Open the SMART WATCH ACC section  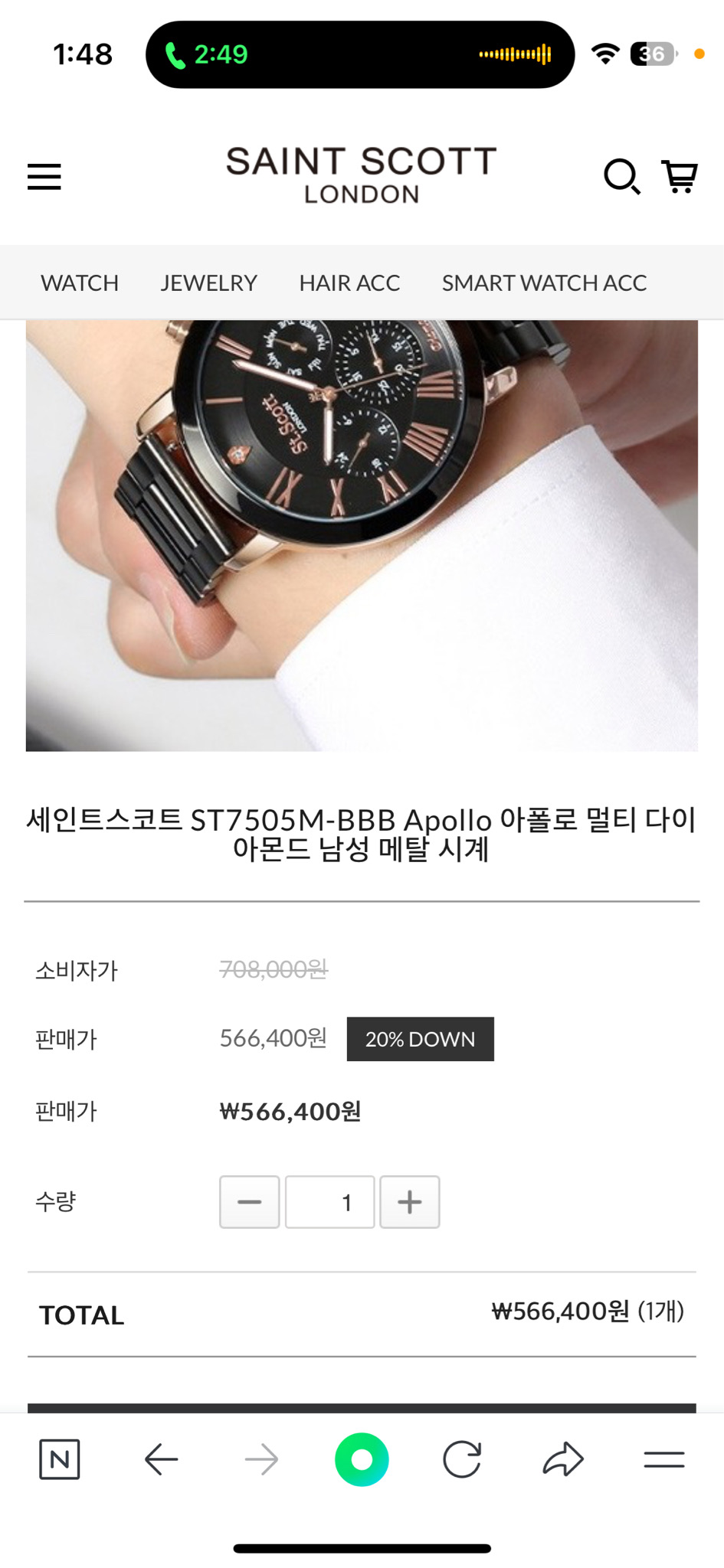[x=543, y=283]
